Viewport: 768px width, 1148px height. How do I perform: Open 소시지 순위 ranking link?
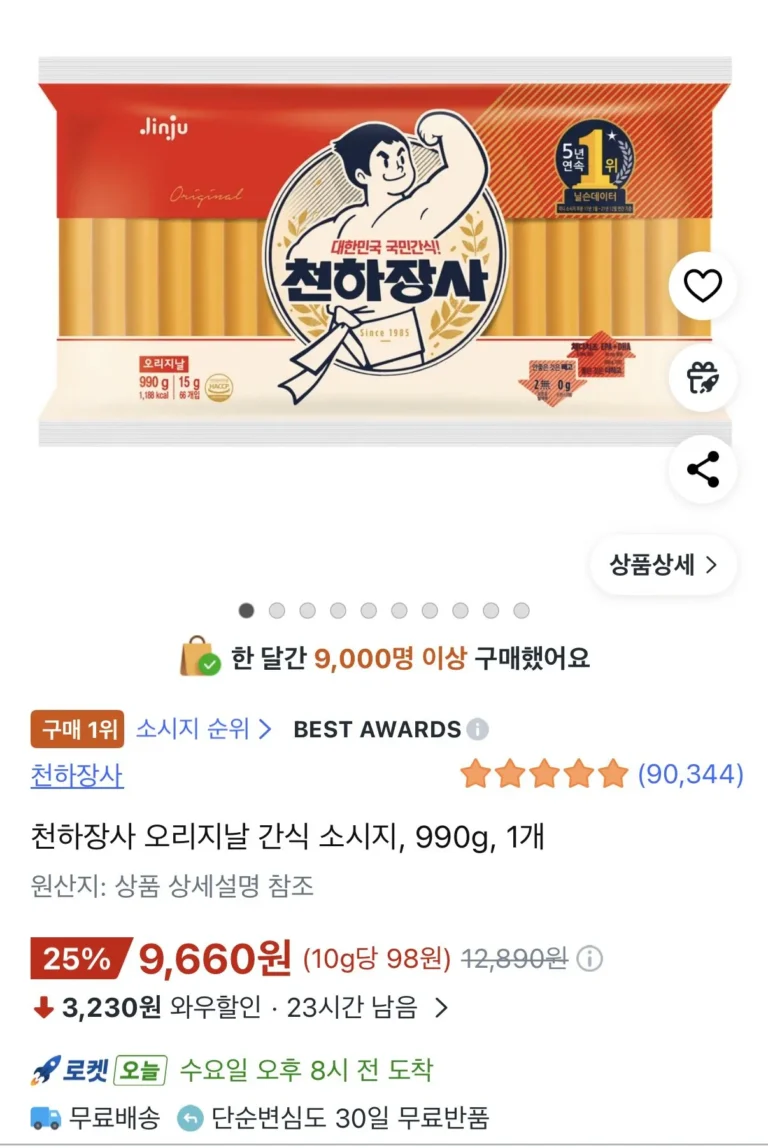pos(204,729)
